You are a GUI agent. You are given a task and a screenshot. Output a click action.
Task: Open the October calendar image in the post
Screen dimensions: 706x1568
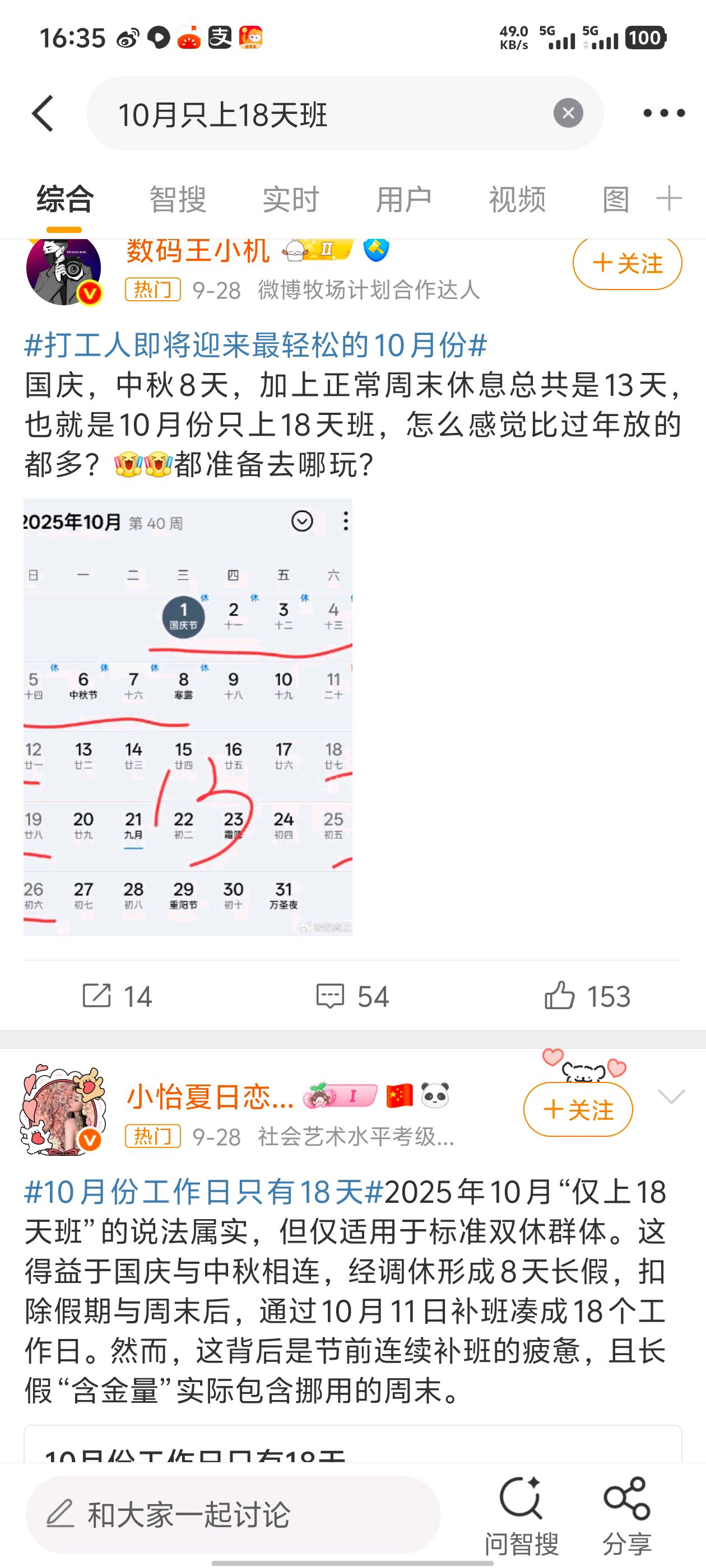(188, 716)
